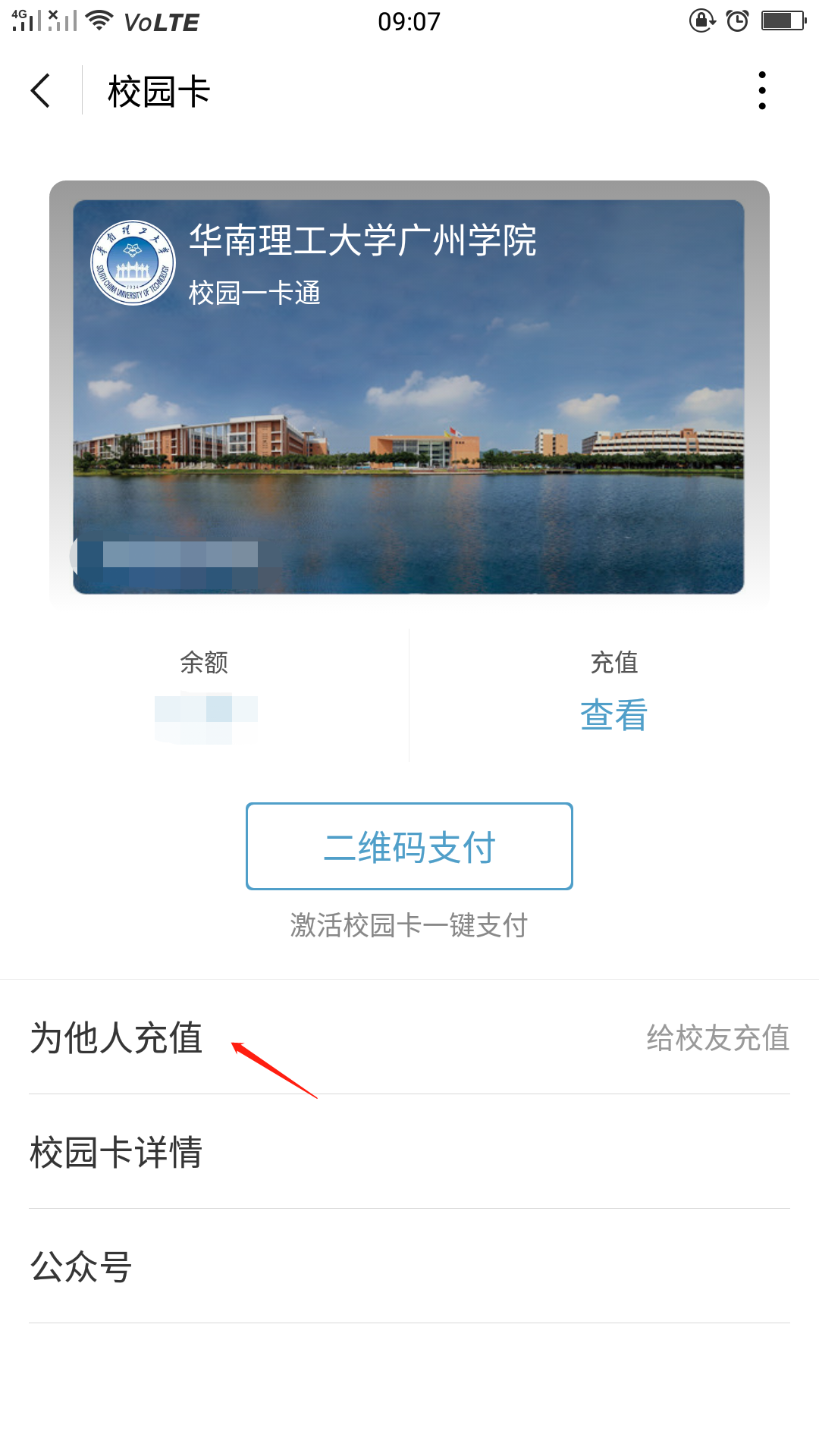Open the three-dot overflow menu

761,91
